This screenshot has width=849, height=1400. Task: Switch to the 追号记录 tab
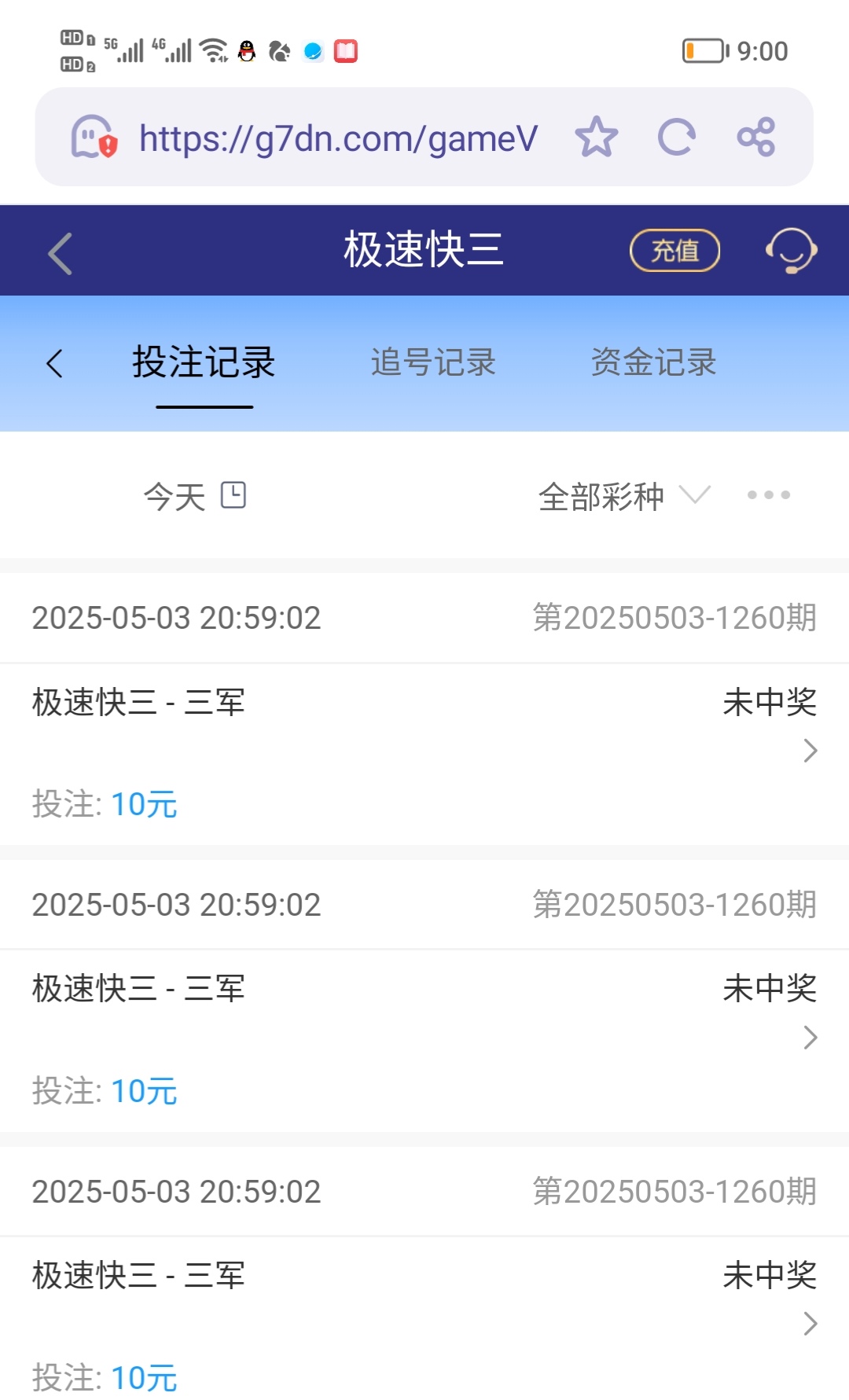tap(433, 363)
